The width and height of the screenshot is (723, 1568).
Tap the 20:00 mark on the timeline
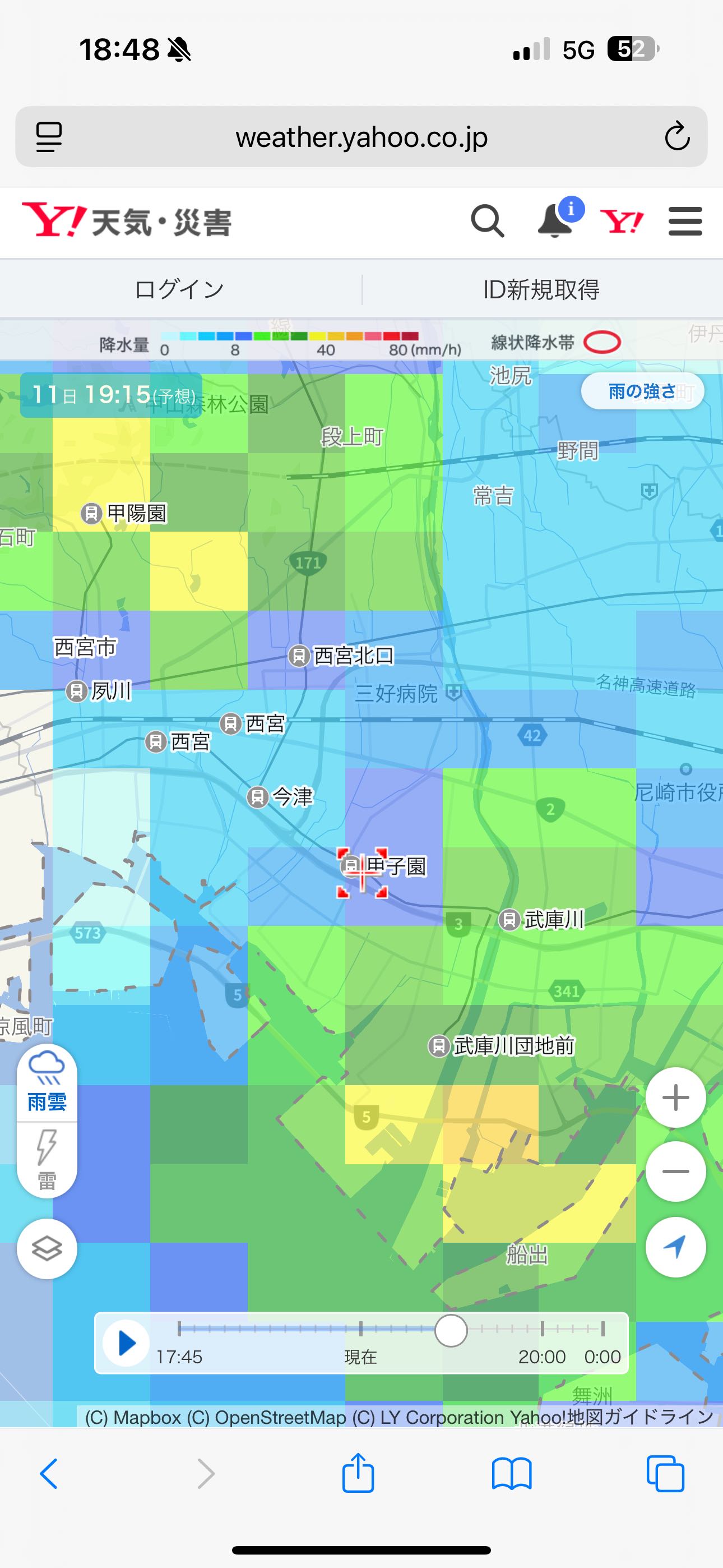click(541, 1356)
